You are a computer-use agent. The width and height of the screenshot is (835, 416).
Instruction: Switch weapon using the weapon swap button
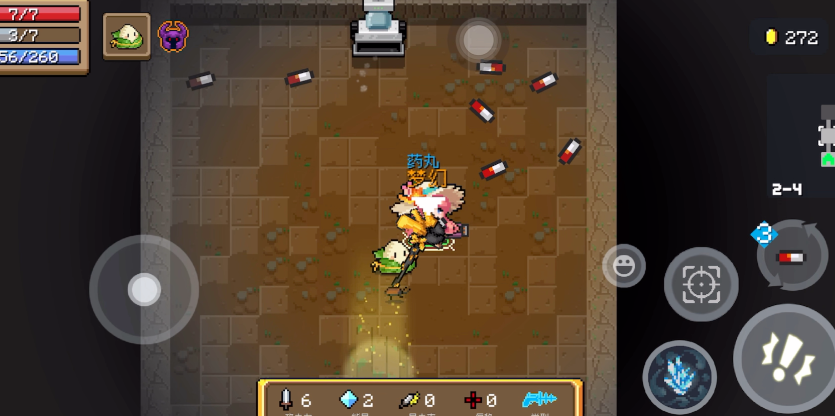click(x=791, y=256)
